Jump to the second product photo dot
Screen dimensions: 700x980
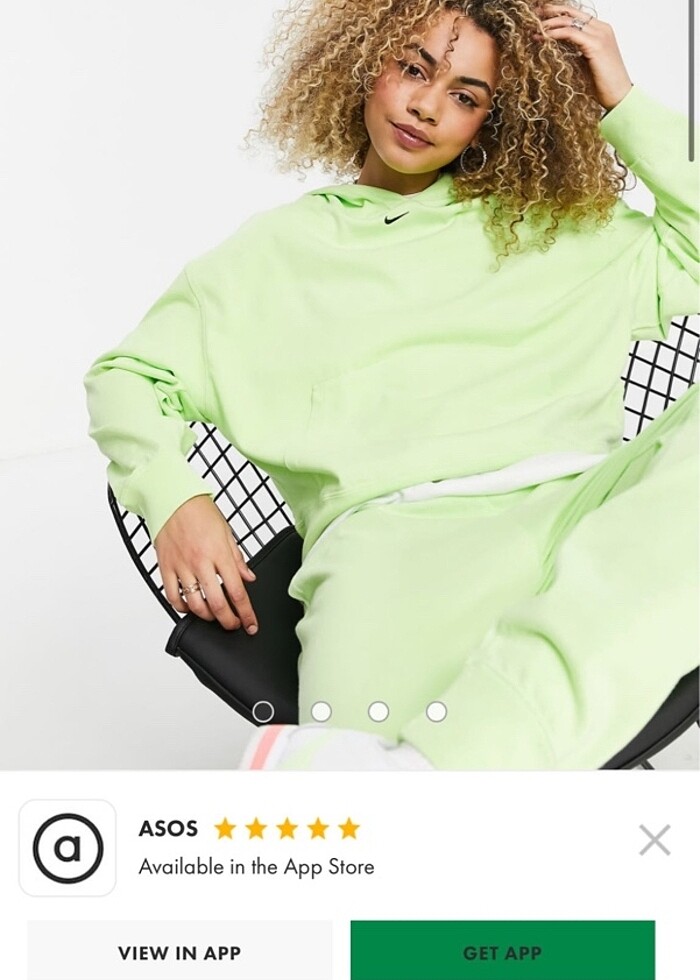coord(321,711)
